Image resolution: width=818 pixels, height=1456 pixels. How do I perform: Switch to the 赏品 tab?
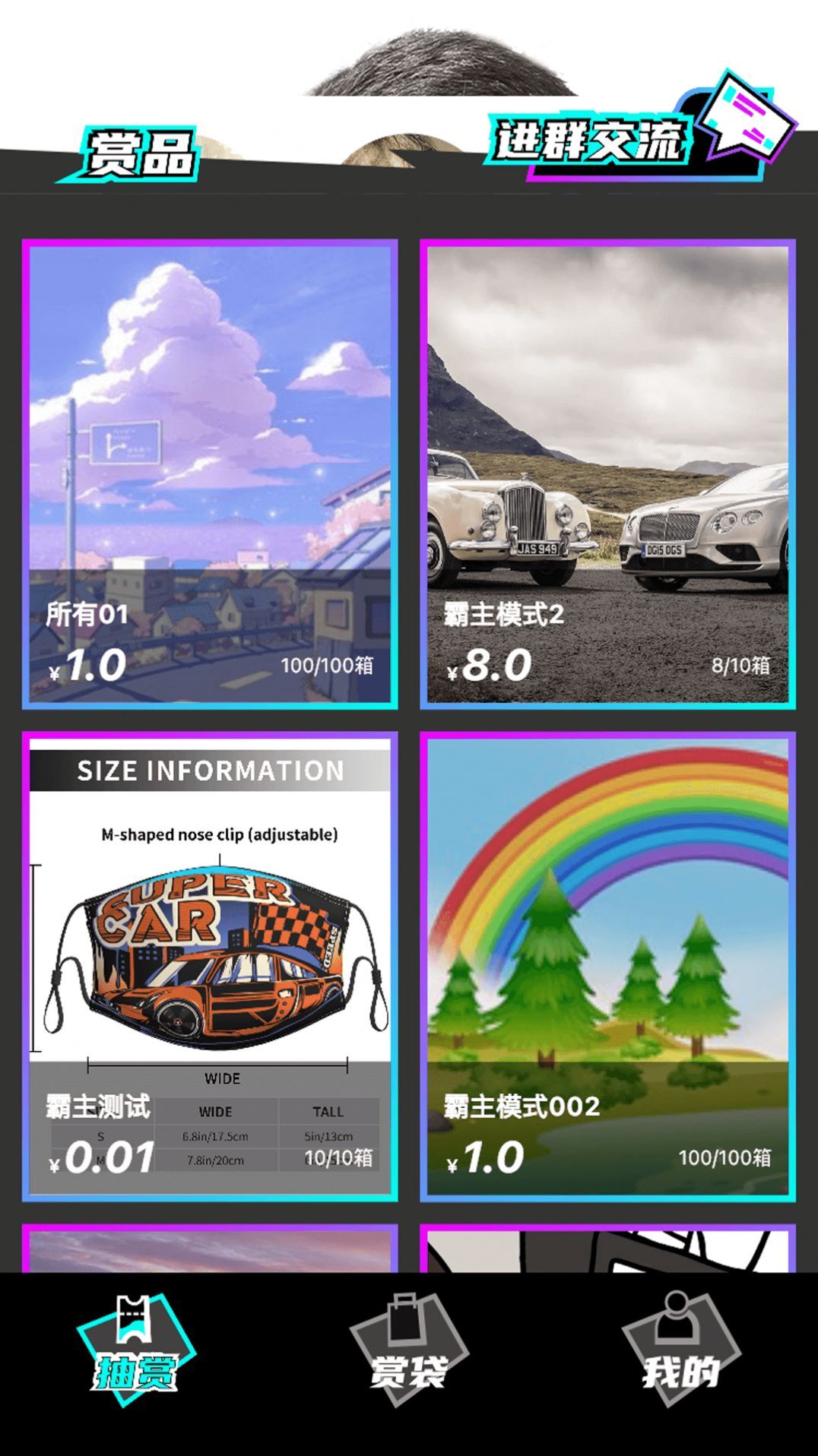pyautogui.click(x=138, y=150)
